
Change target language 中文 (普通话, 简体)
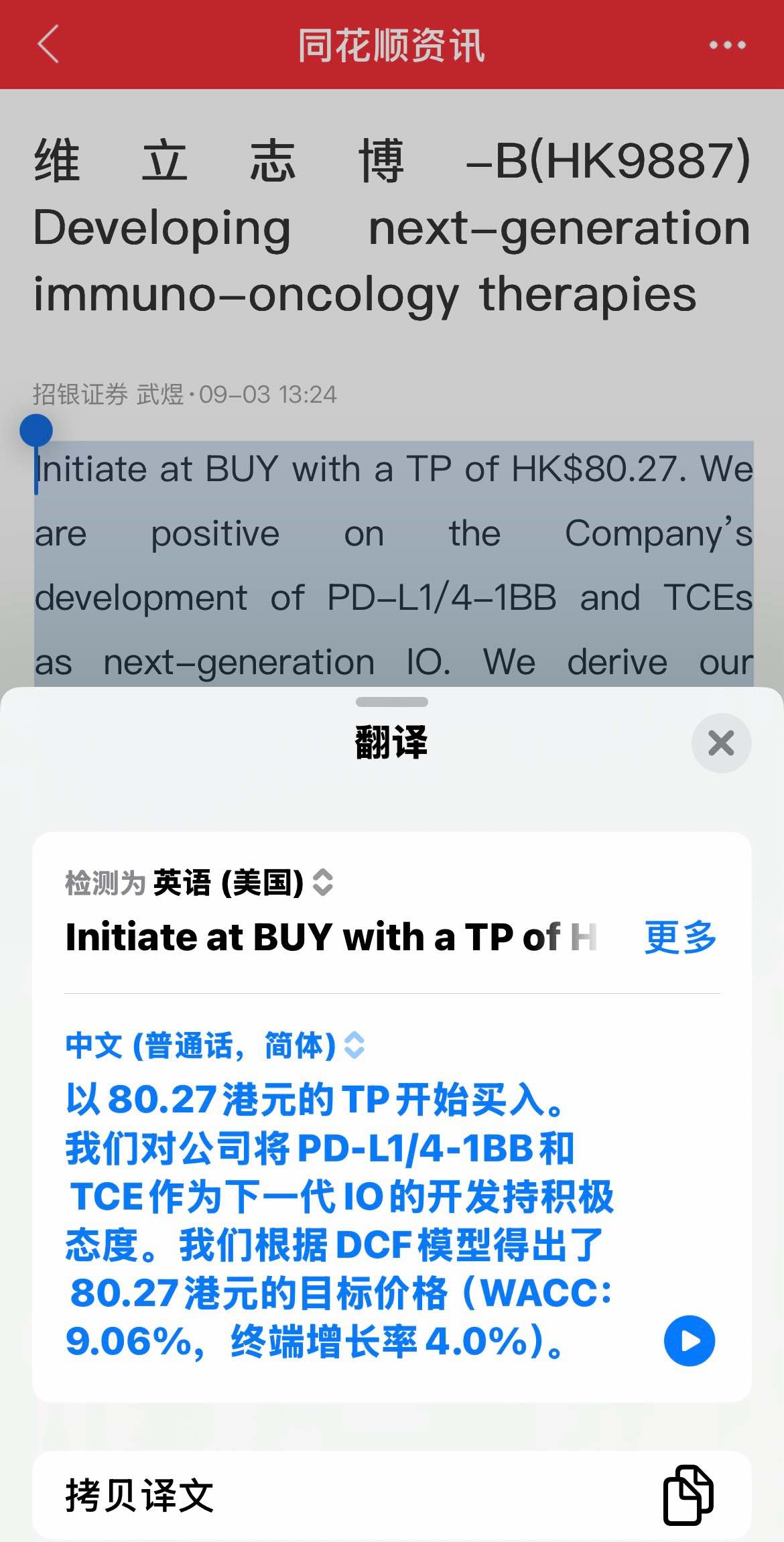click(214, 1045)
